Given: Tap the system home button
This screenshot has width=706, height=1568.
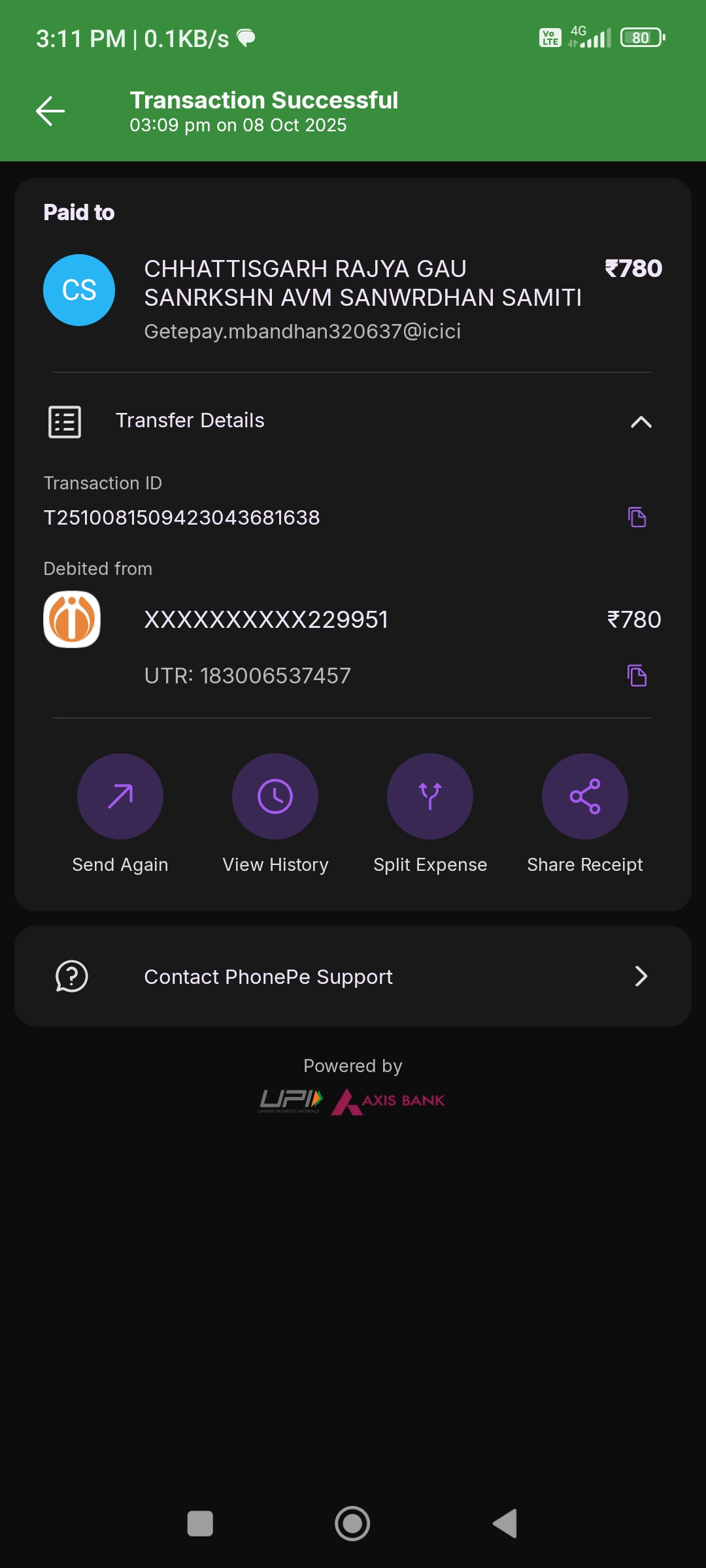Looking at the screenshot, I should (x=352, y=1524).
